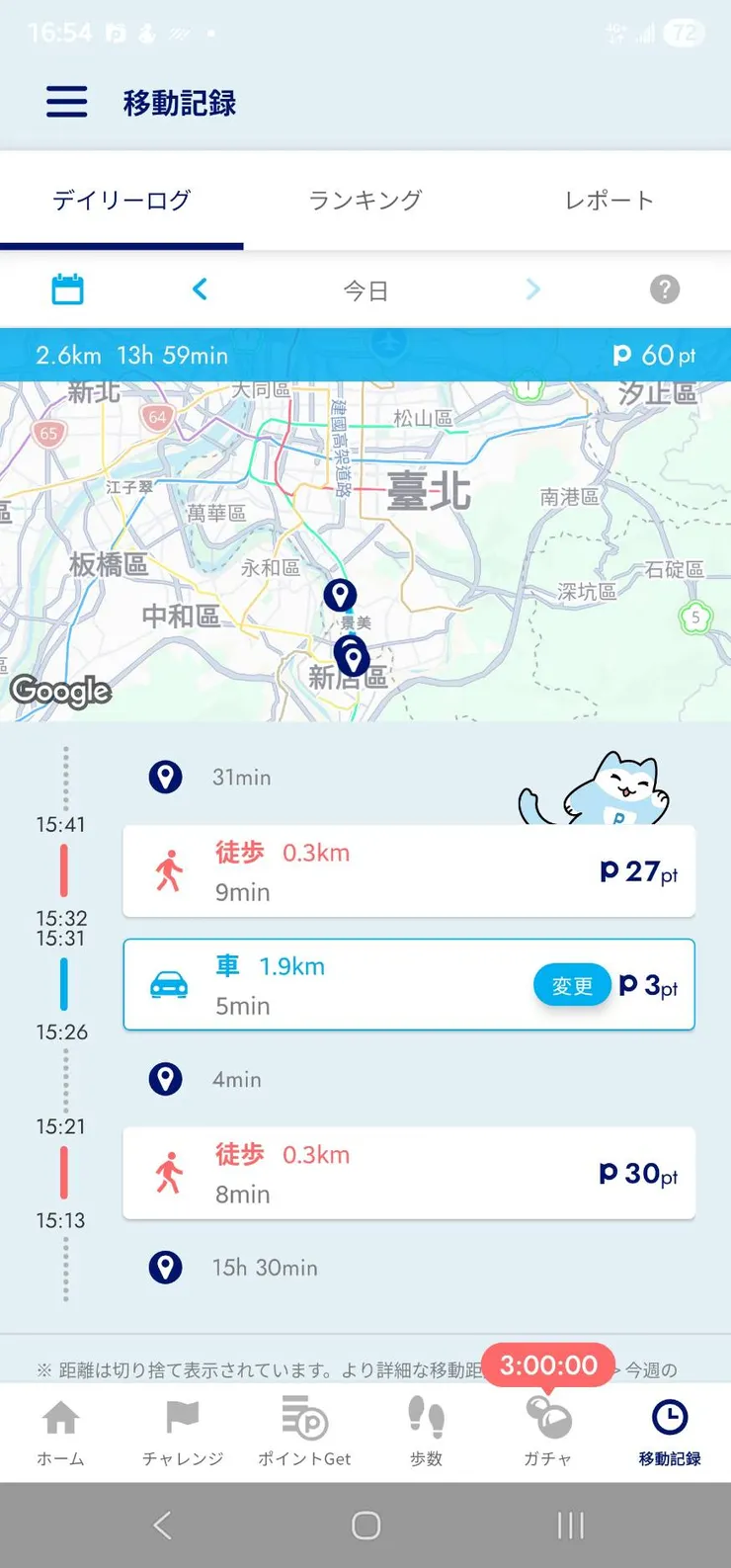The width and height of the screenshot is (731, 1568).
Task: Go to the previous day with the left chevron
Action: click(200, 289)
